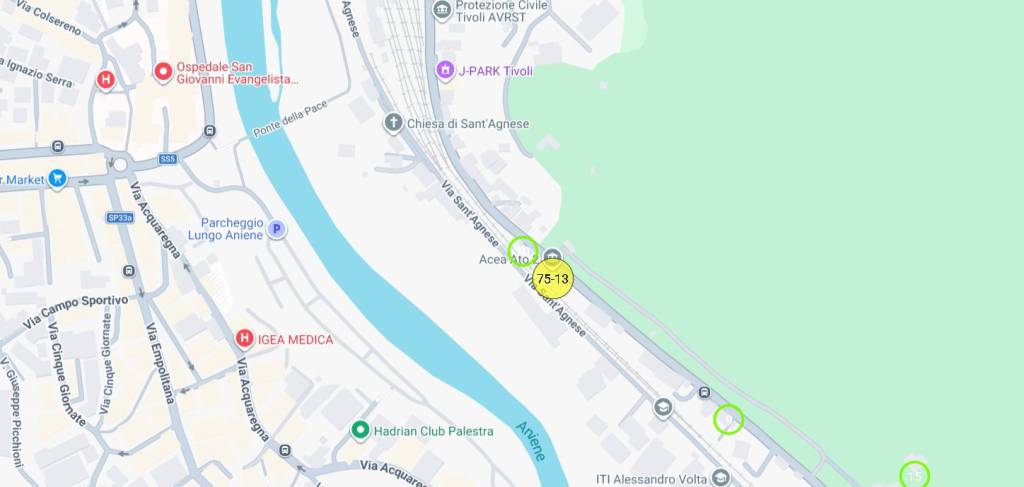This screenshot has height=487, width=1024.
Task: Tap Protezione Civile Tivoli AVRST pin
Action: click(442, 10)
